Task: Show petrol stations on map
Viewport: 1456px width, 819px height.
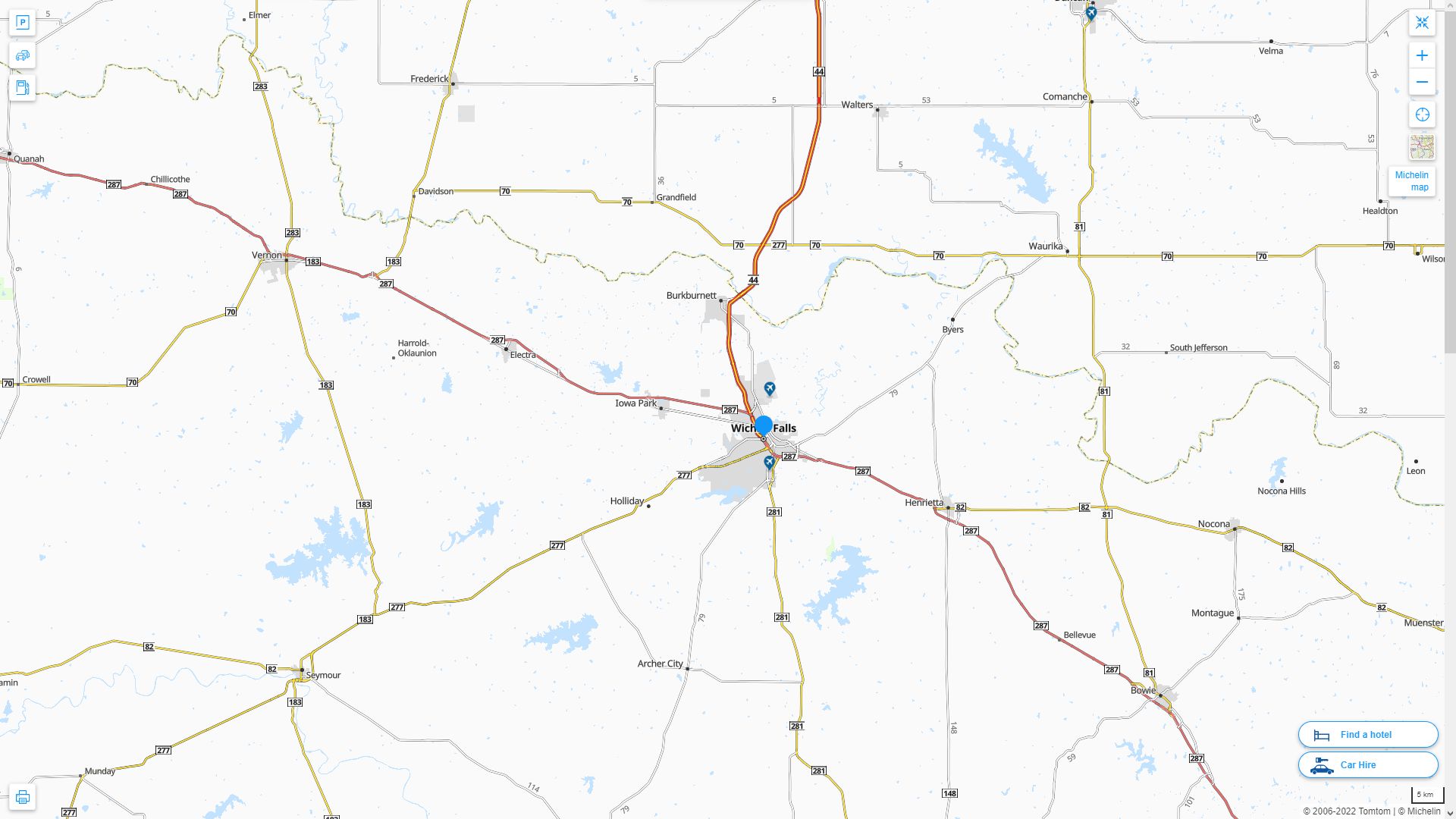Action: tap(22, 87)
